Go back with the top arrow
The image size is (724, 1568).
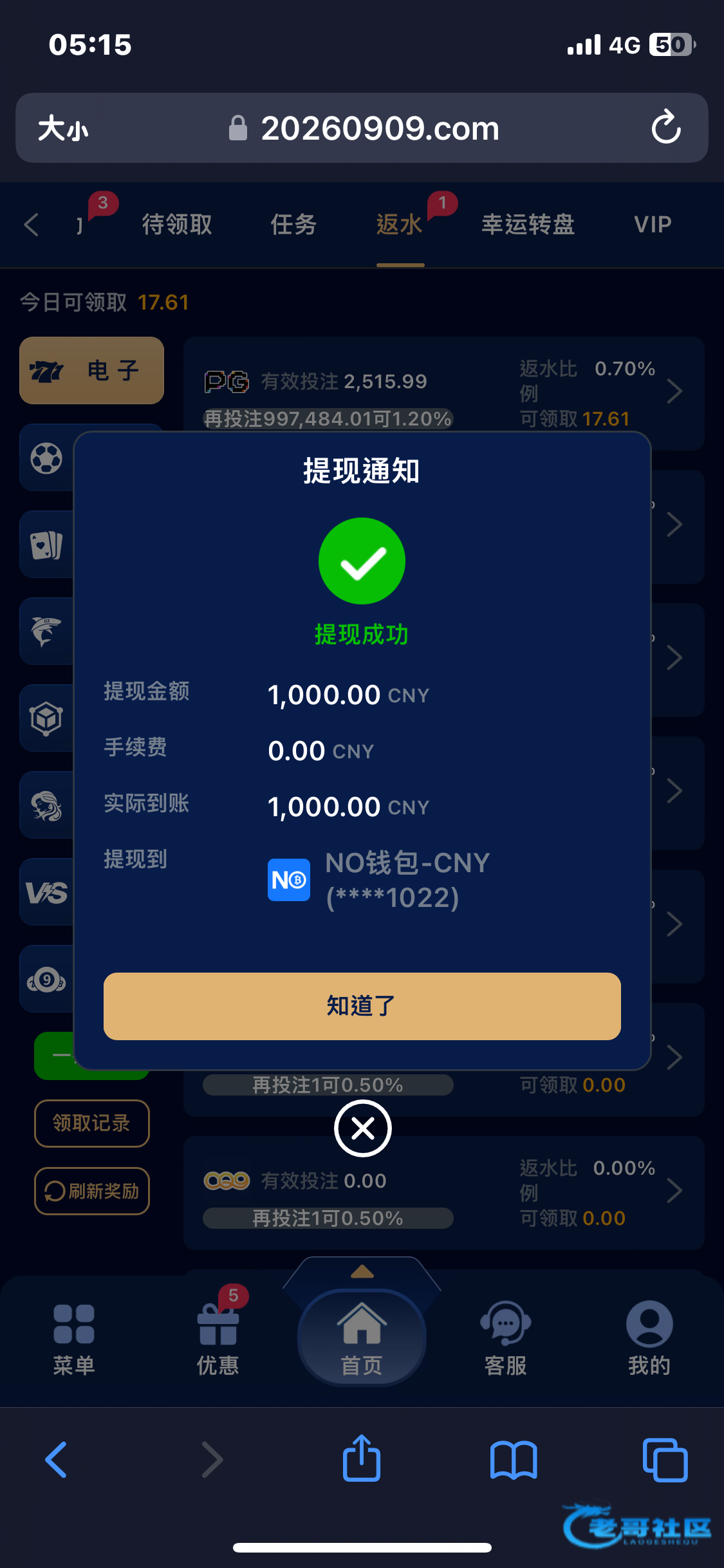coord(31,225)
